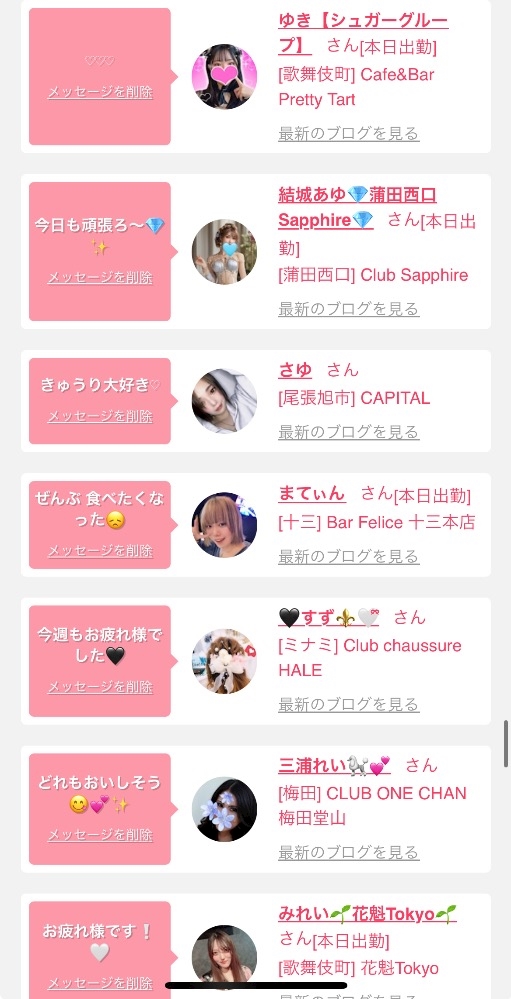The image size is (511, 999).
Task: Open 結城あゆ profile name link
Action: click(x=357, y=208)
